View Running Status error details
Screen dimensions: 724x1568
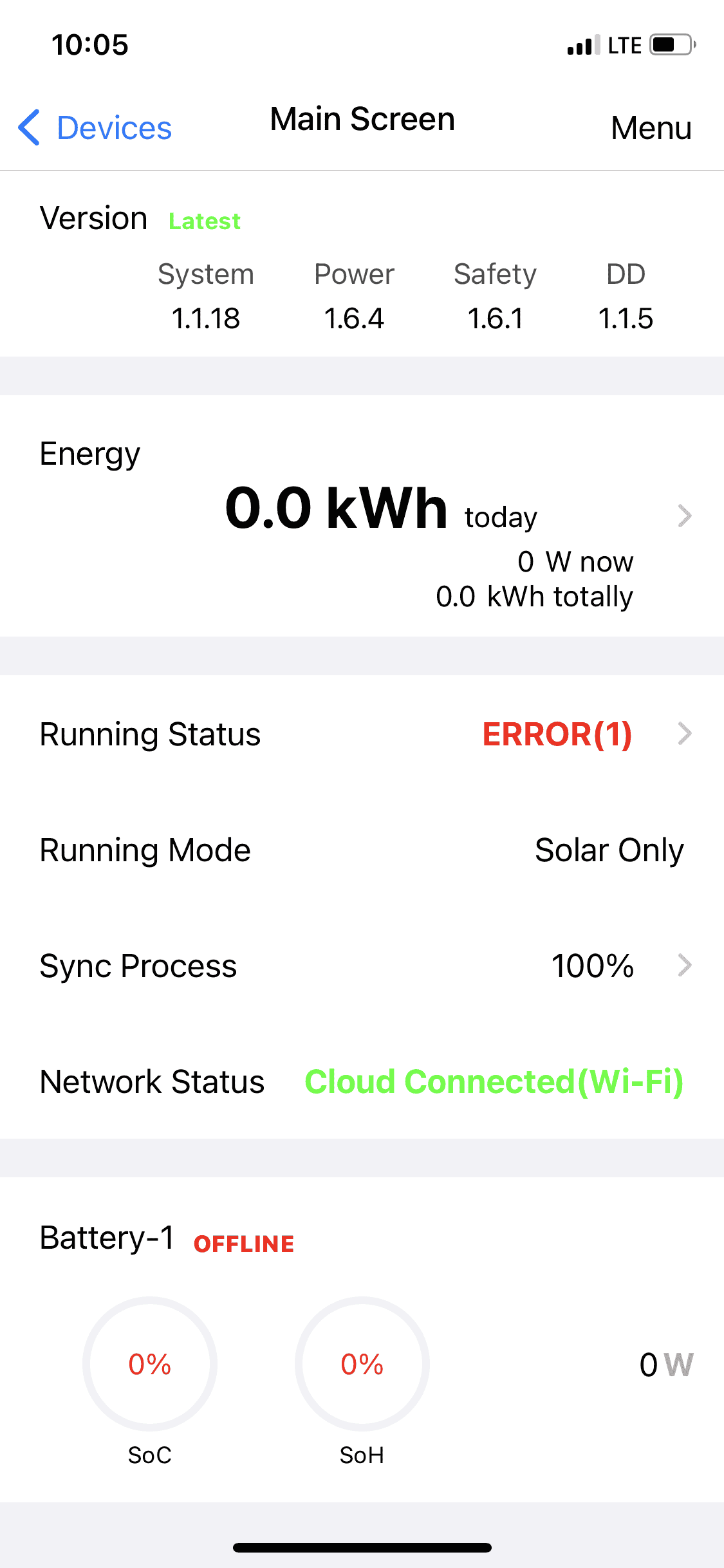point(684,734)
